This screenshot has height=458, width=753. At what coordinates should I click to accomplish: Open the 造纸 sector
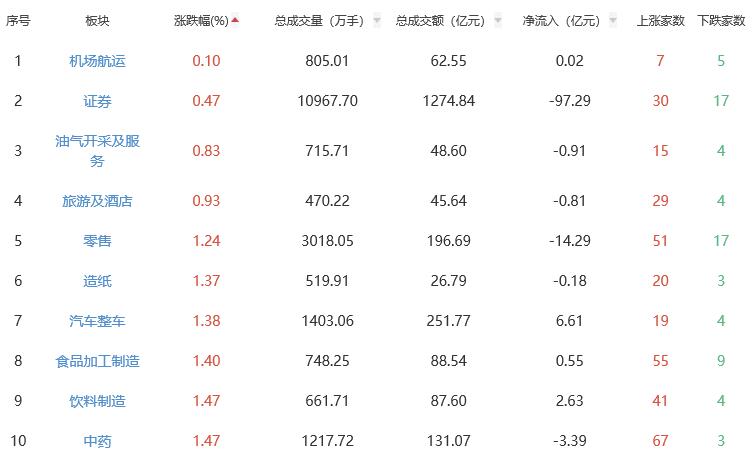97,281
